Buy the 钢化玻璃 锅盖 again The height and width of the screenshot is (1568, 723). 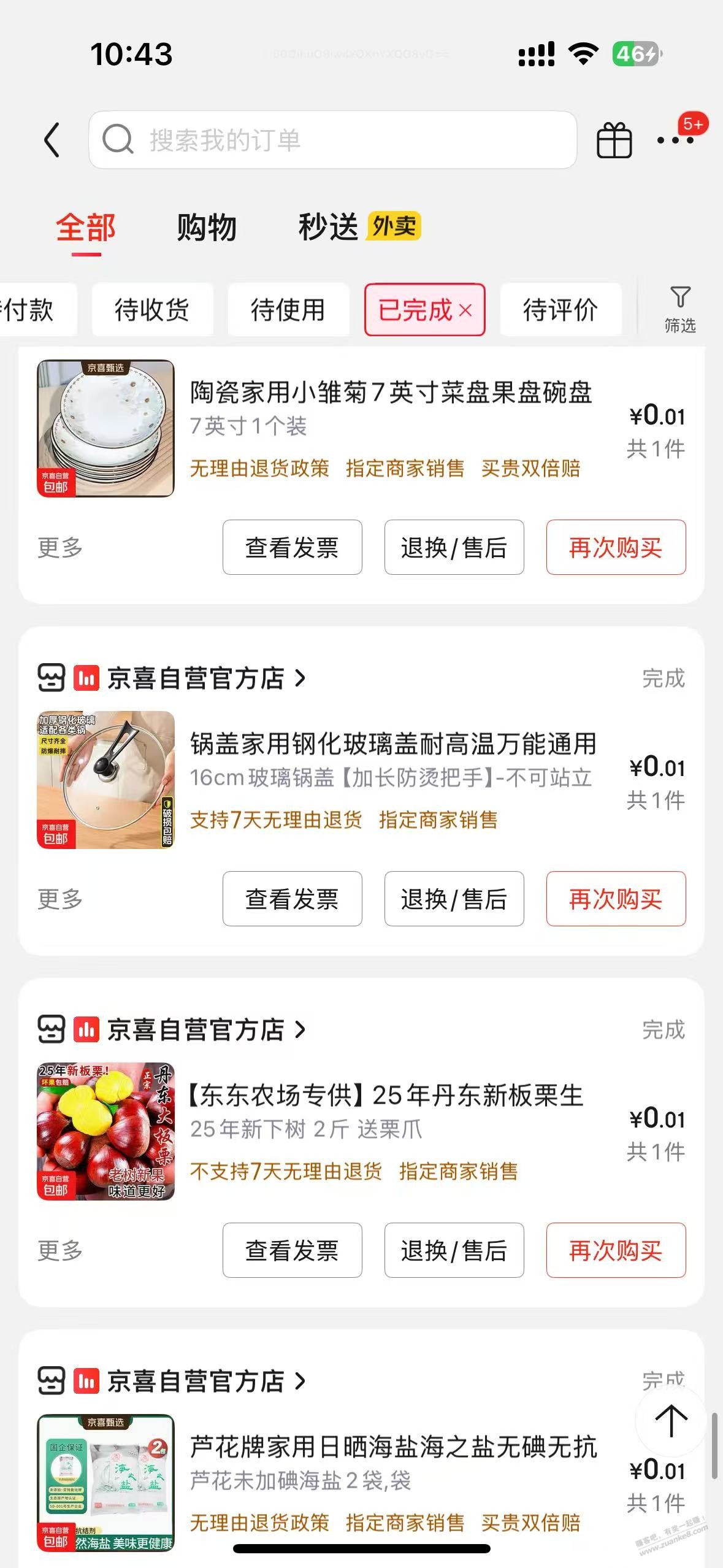click(616, 899)
